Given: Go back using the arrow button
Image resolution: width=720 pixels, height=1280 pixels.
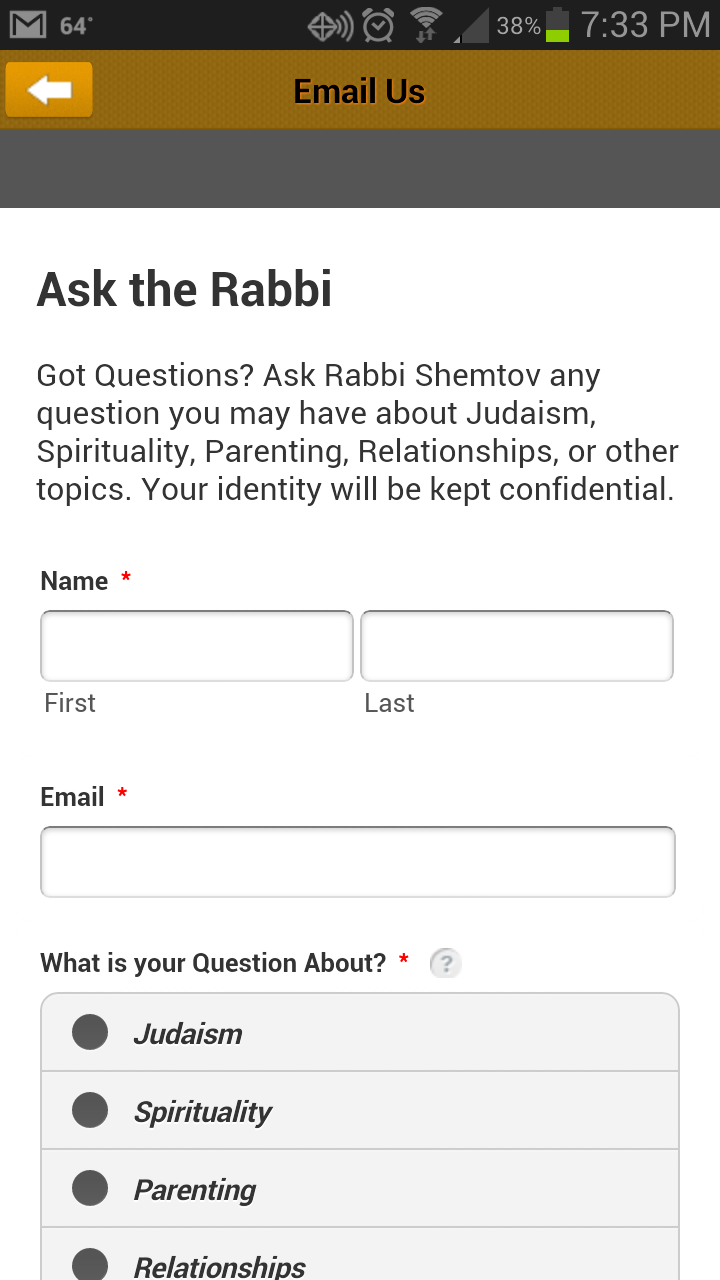Looking at the screenshot, I should 49,91.
